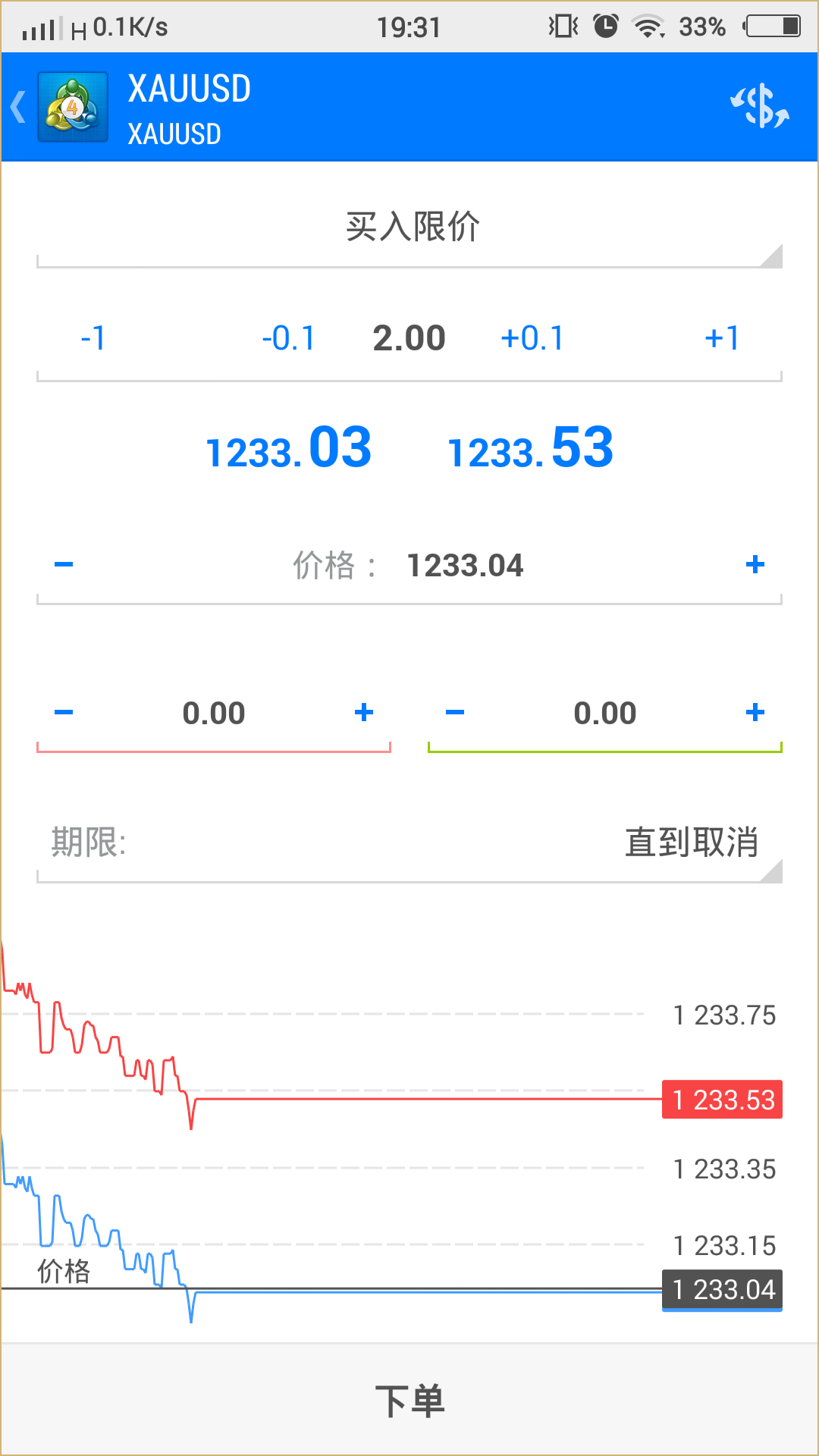Tap the red 1233.53 price tag on chart
The height and width of the screenshot is (1456, 819).
pyautogui.click(x=721, y=1100)
